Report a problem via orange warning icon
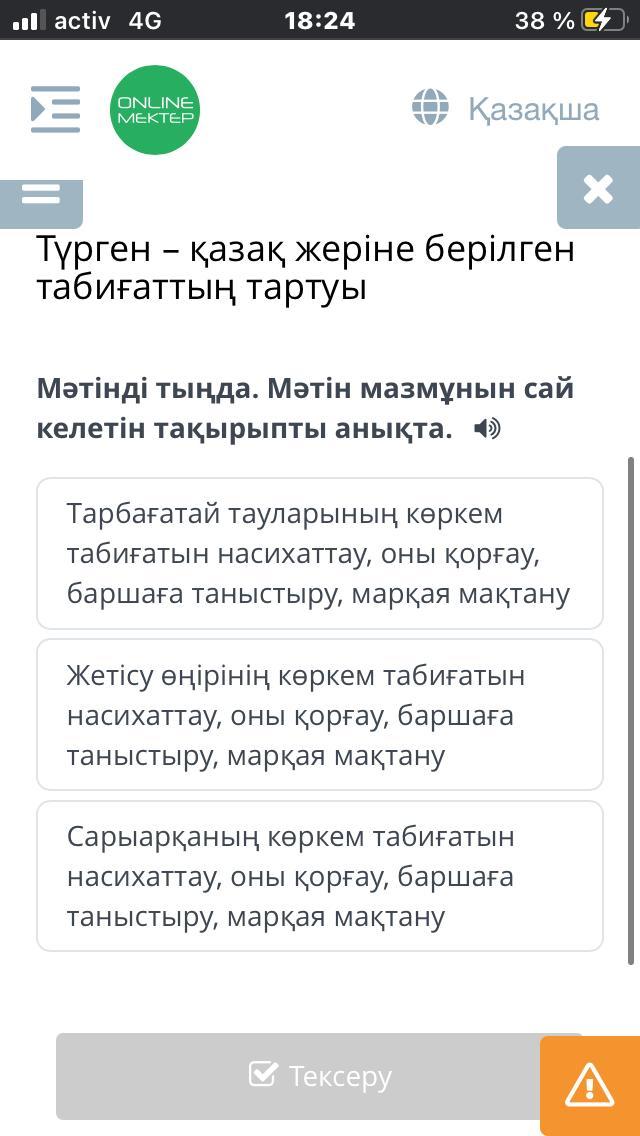This screenshot has width=640, height=1136. point(589,1086)
